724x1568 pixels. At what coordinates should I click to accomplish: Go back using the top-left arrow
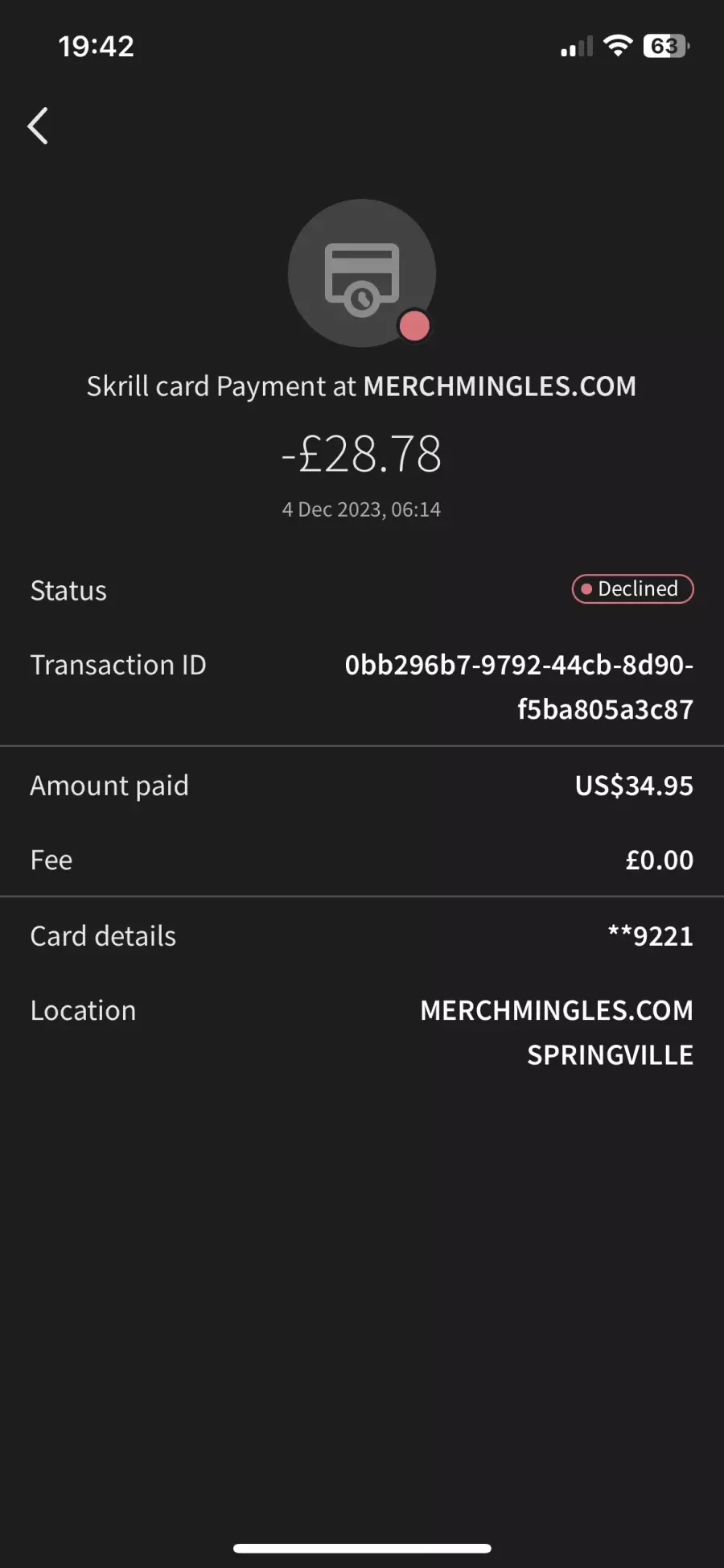pos(38,126)
